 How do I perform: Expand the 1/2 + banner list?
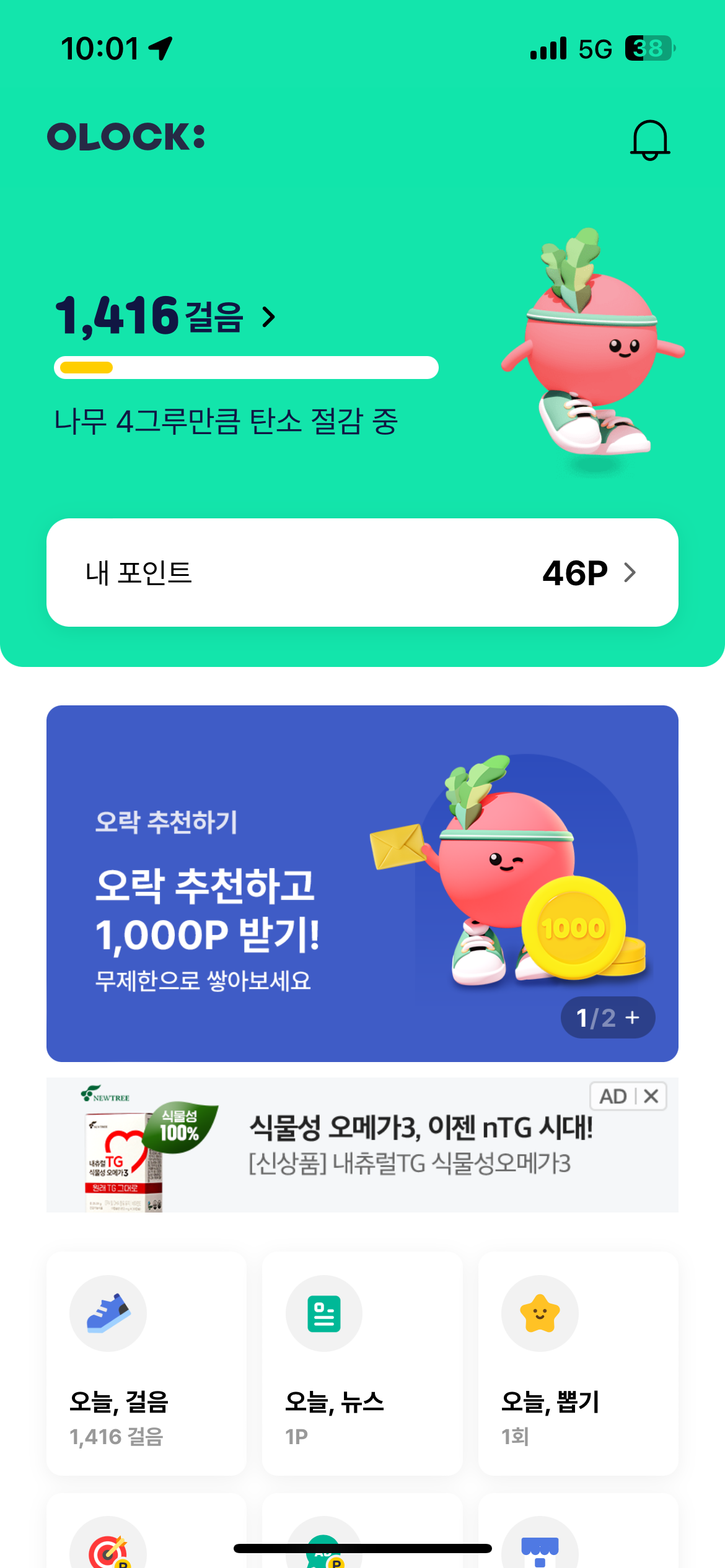pos(607,1017)
